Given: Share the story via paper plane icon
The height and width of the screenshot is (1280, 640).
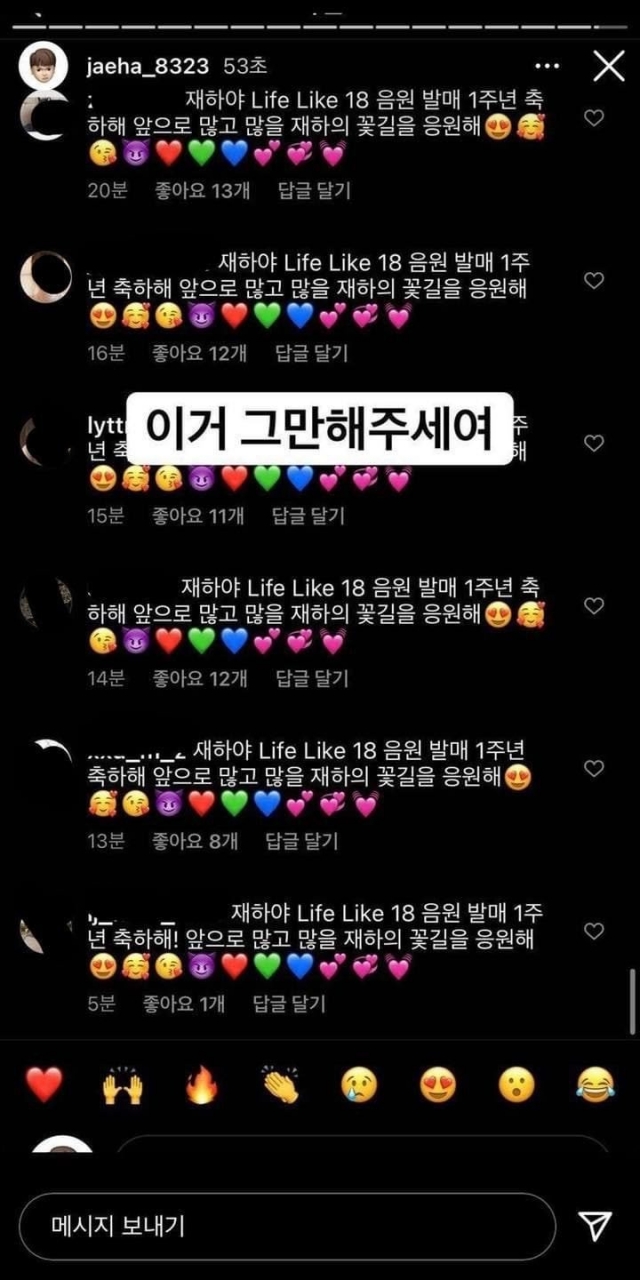Looking at the screenshot, I should [595, 1226].
